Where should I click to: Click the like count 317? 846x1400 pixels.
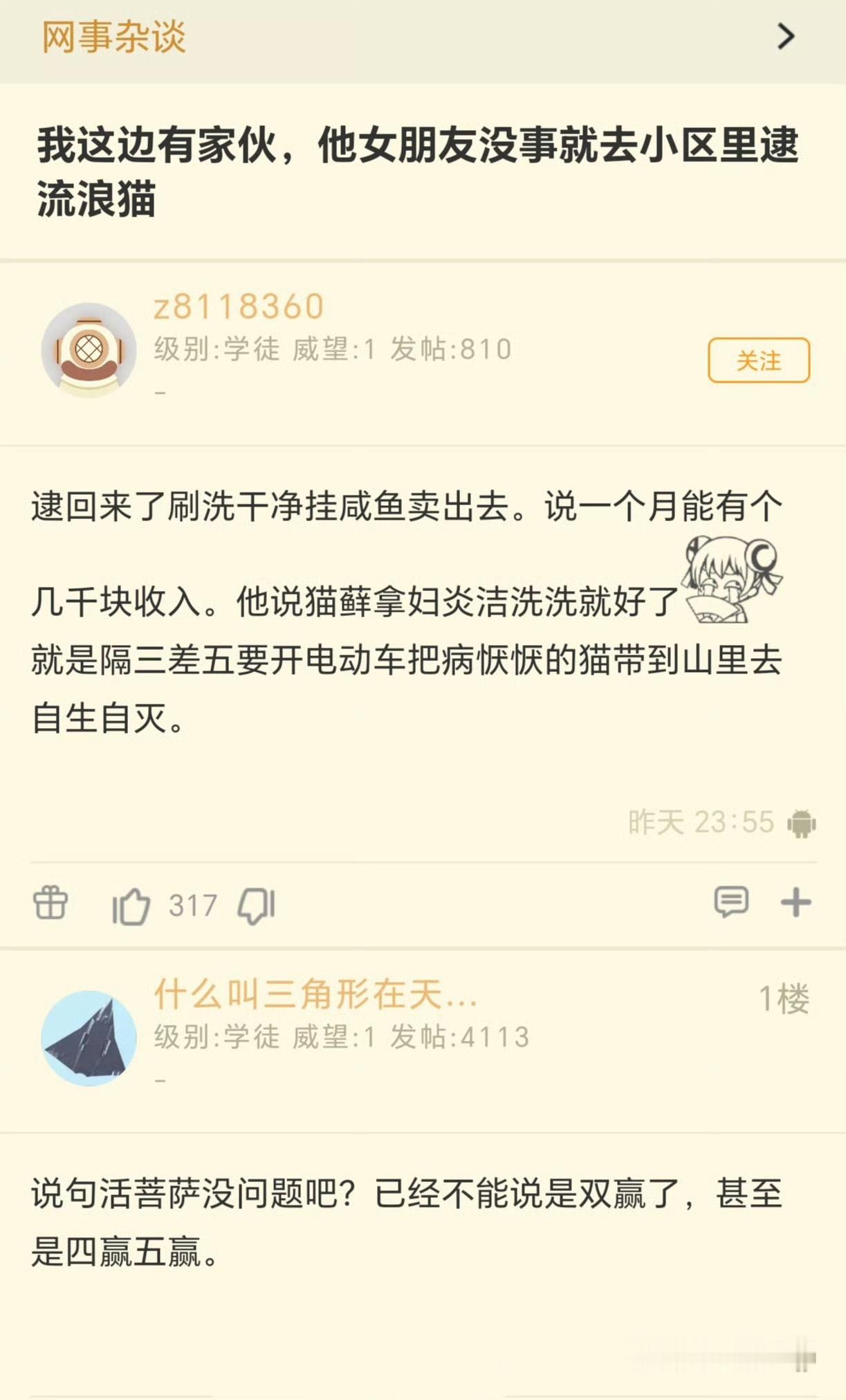[195, 903]
